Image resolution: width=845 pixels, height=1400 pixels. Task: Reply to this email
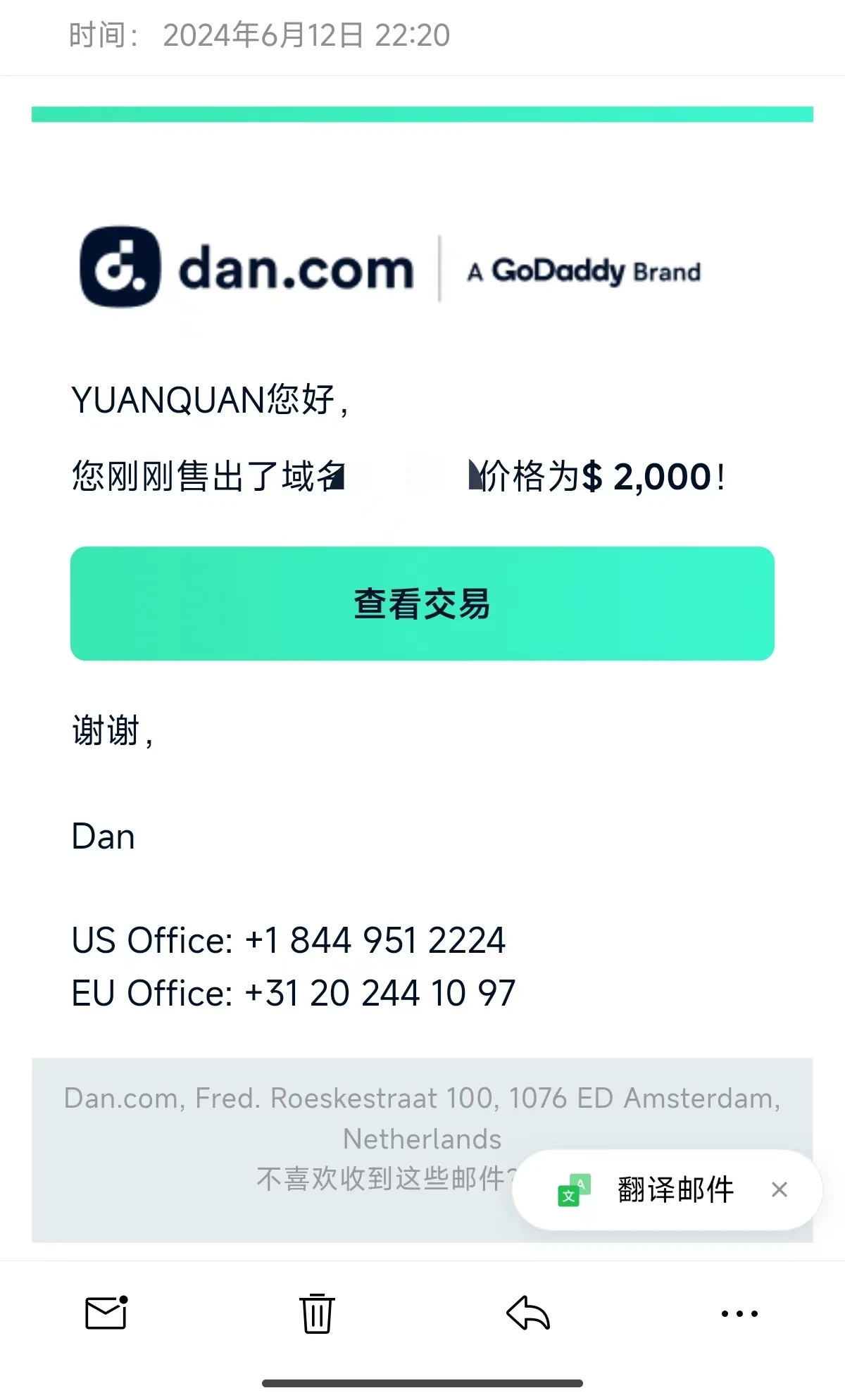point(528,1313)
